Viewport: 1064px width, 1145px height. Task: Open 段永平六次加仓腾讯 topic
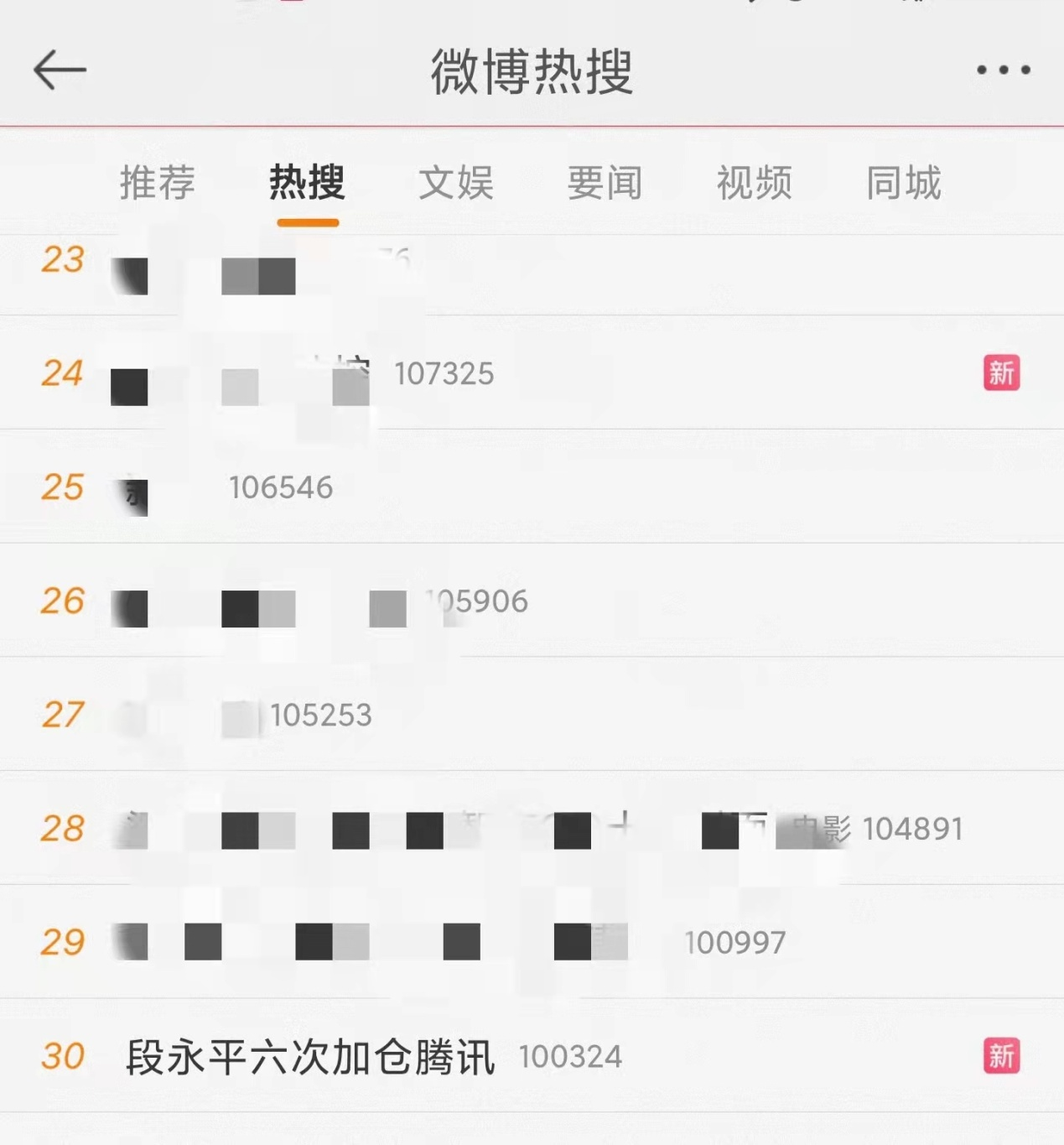[310, 1057]
